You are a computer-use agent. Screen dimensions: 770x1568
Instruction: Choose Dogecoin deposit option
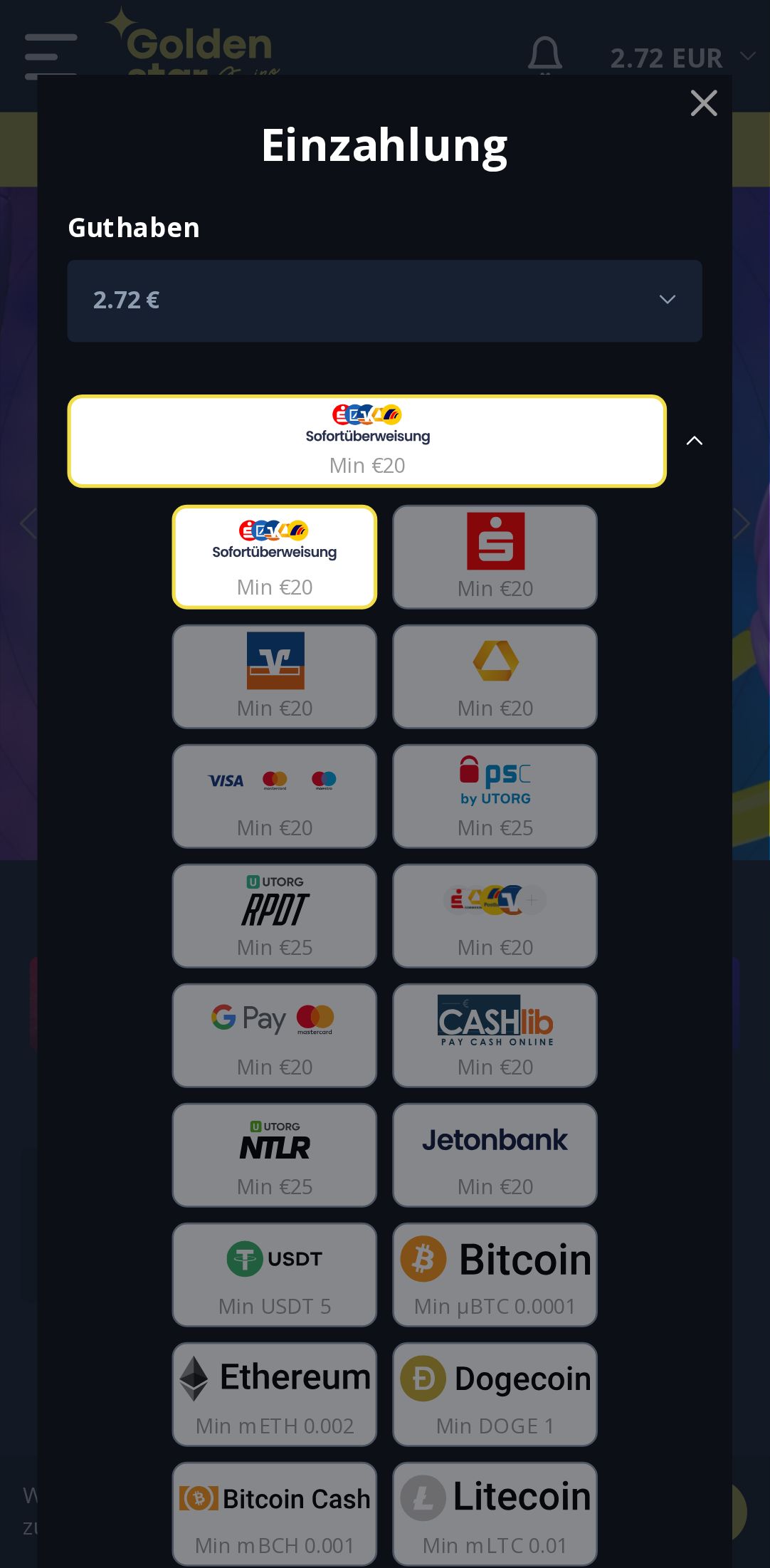coord(495,1394)
